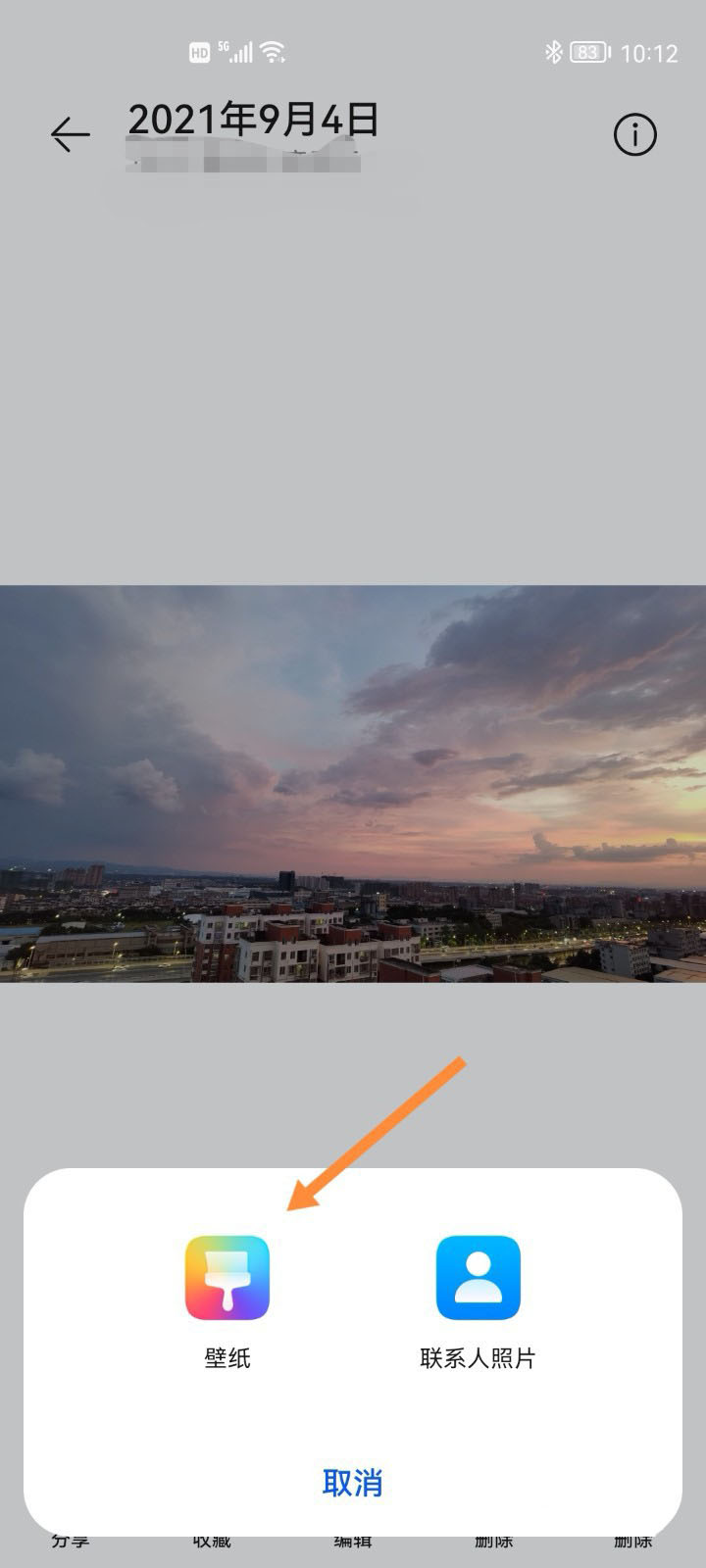
Task: Go back using the top-left arrow
Action: click(71, 134)
